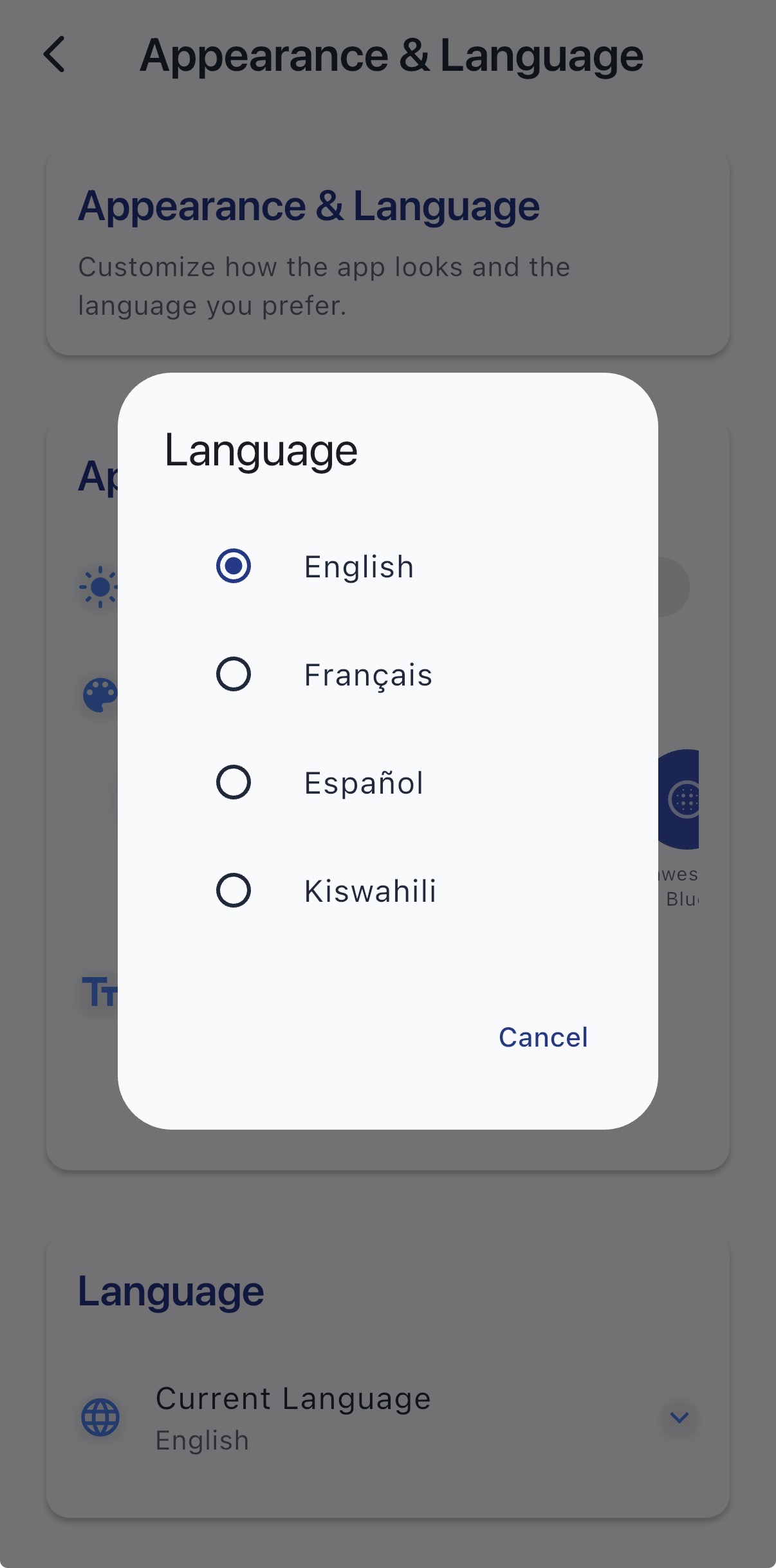Collapse the language picker via its chevron

tap(679, 1417)
